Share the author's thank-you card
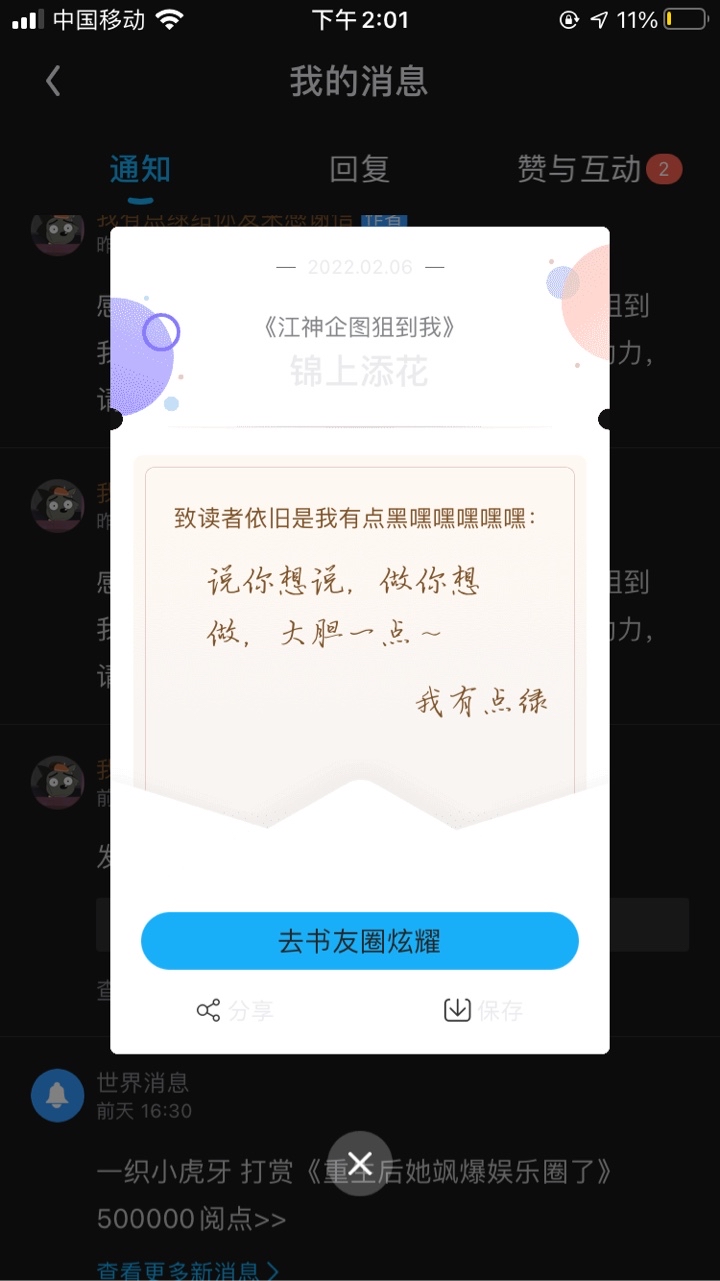720x1281 pixels. coord(235,1010)
